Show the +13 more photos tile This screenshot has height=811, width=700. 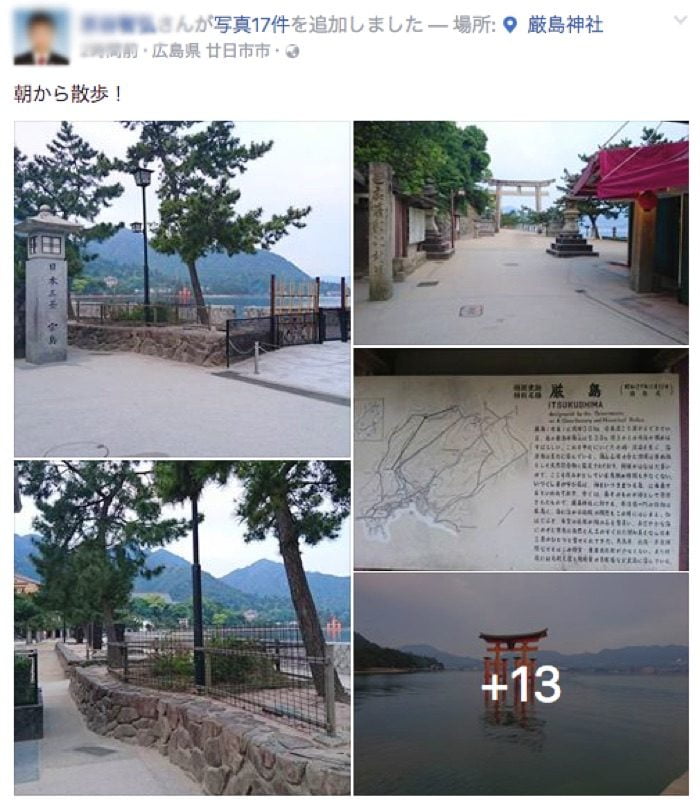[520, 684]
